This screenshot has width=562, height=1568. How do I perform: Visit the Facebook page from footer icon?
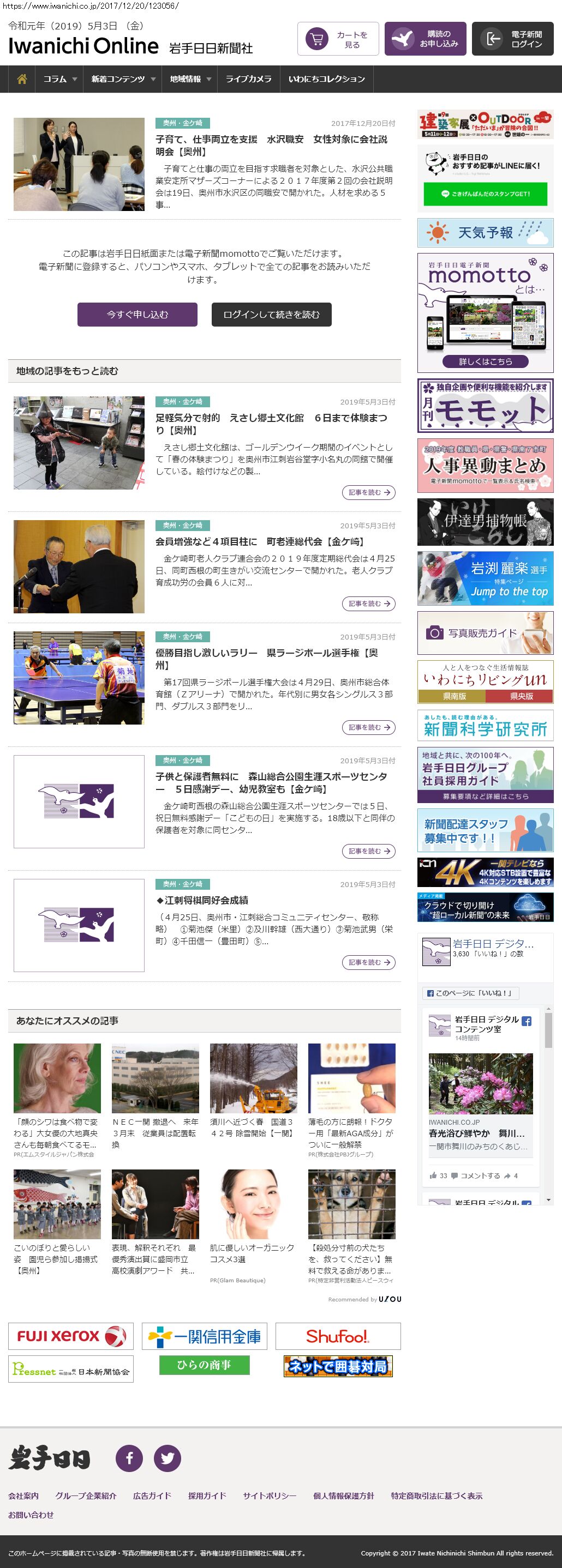coord(129,1458)
